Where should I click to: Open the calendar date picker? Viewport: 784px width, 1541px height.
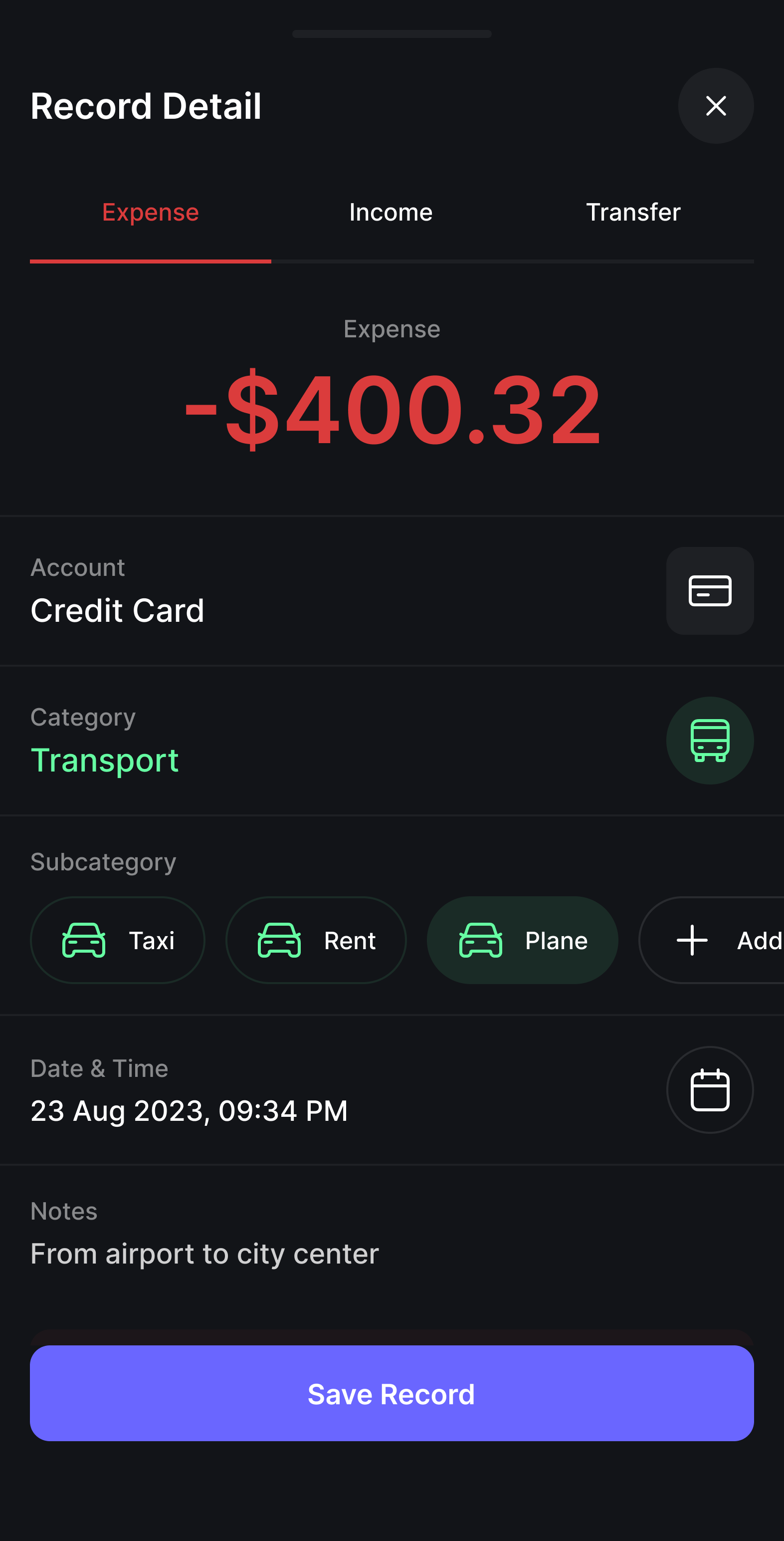710,1089
